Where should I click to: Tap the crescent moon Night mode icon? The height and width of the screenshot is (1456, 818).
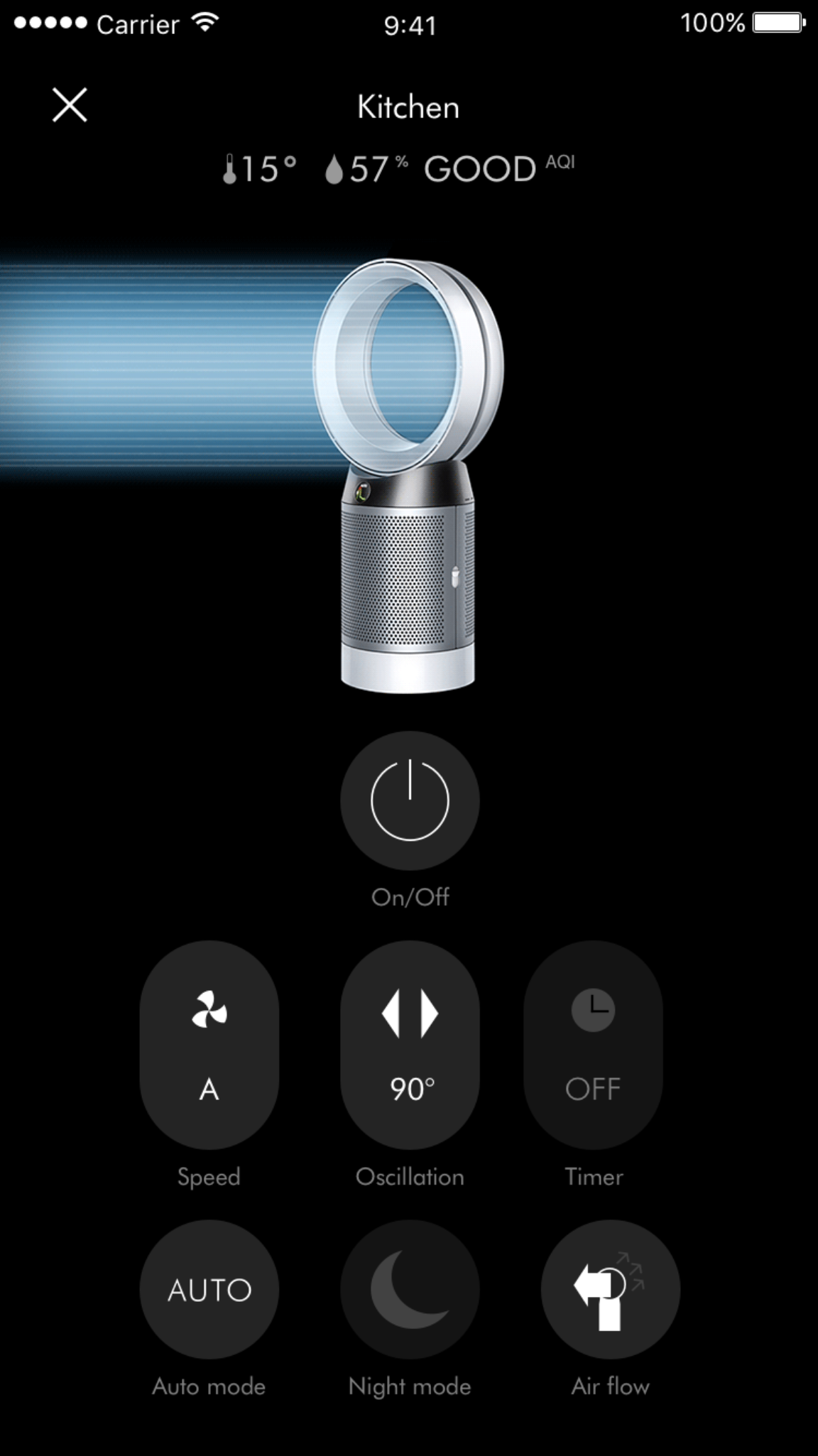pos(410,1291)
